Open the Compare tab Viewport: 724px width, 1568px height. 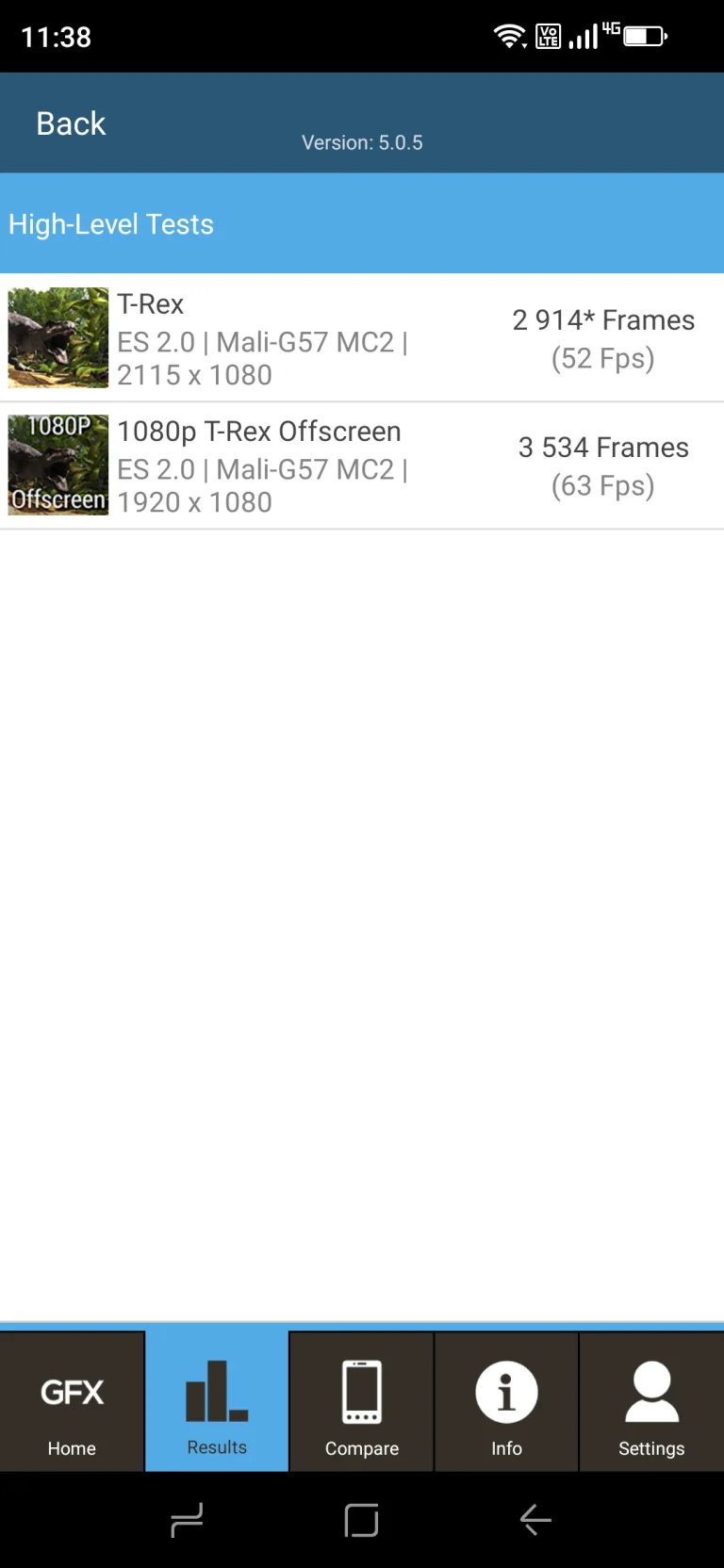(x=362, y=1403)
